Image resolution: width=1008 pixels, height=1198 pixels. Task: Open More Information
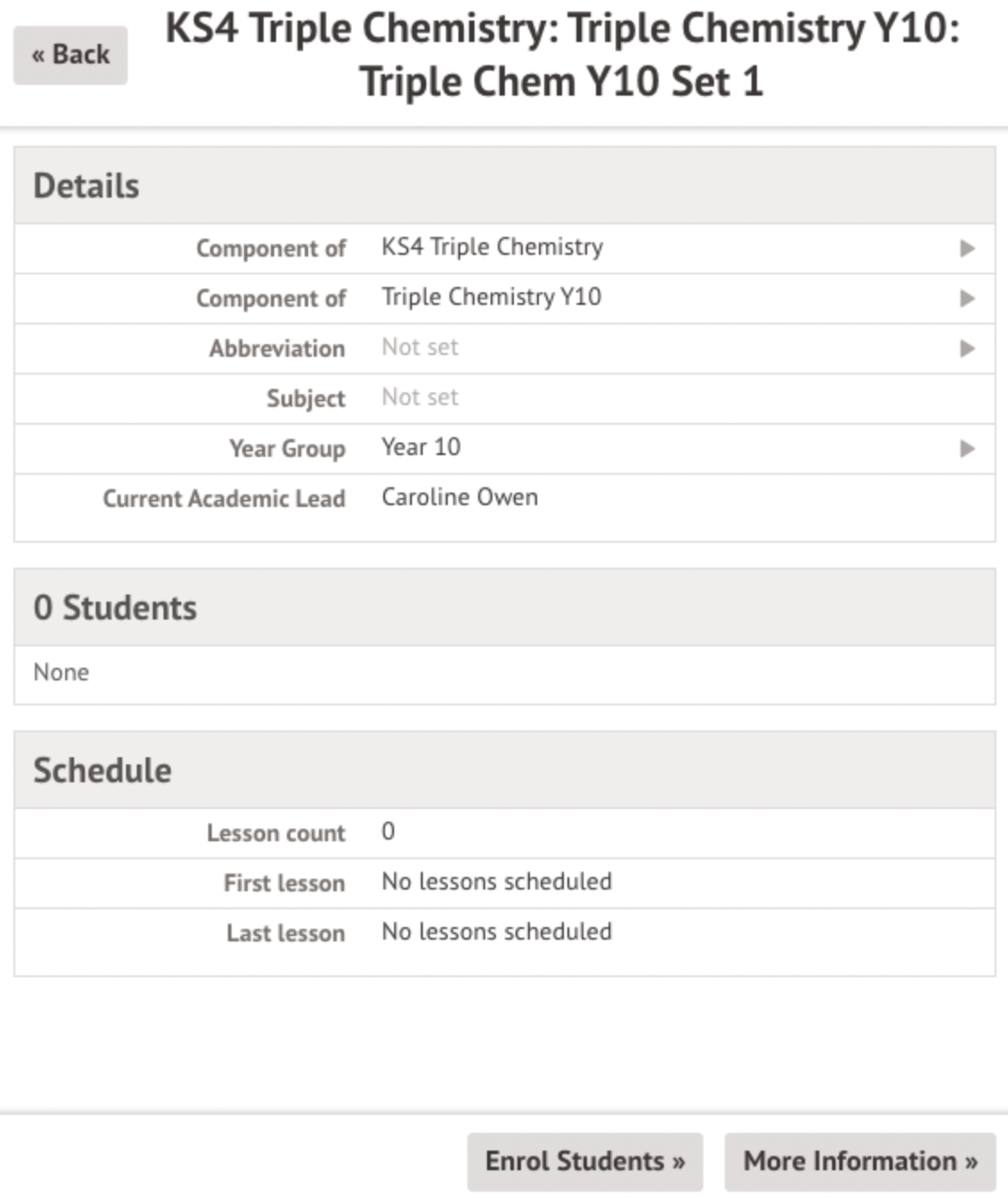pyautogui.click(x=860, y=1161)
